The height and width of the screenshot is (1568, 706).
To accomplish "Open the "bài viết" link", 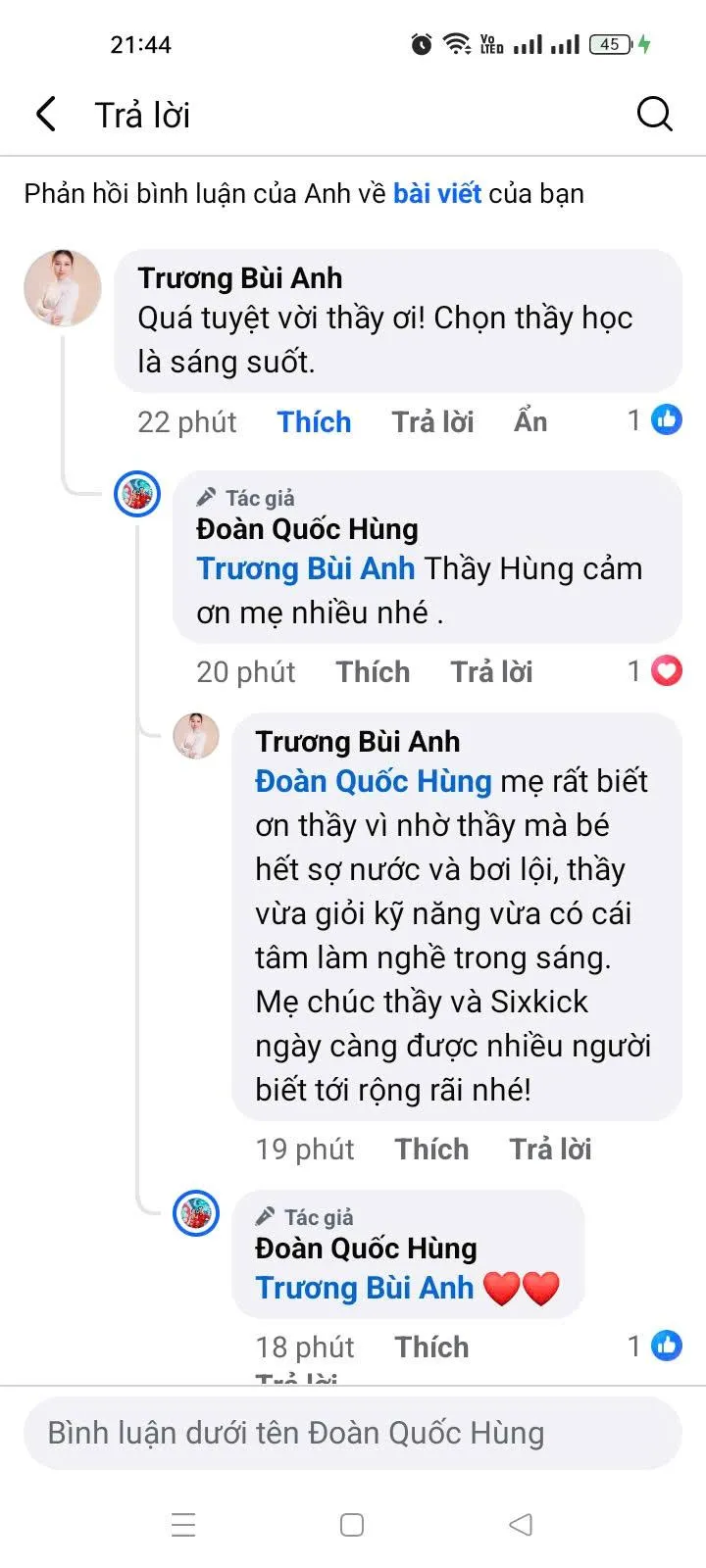I will [x=436, y=193].
